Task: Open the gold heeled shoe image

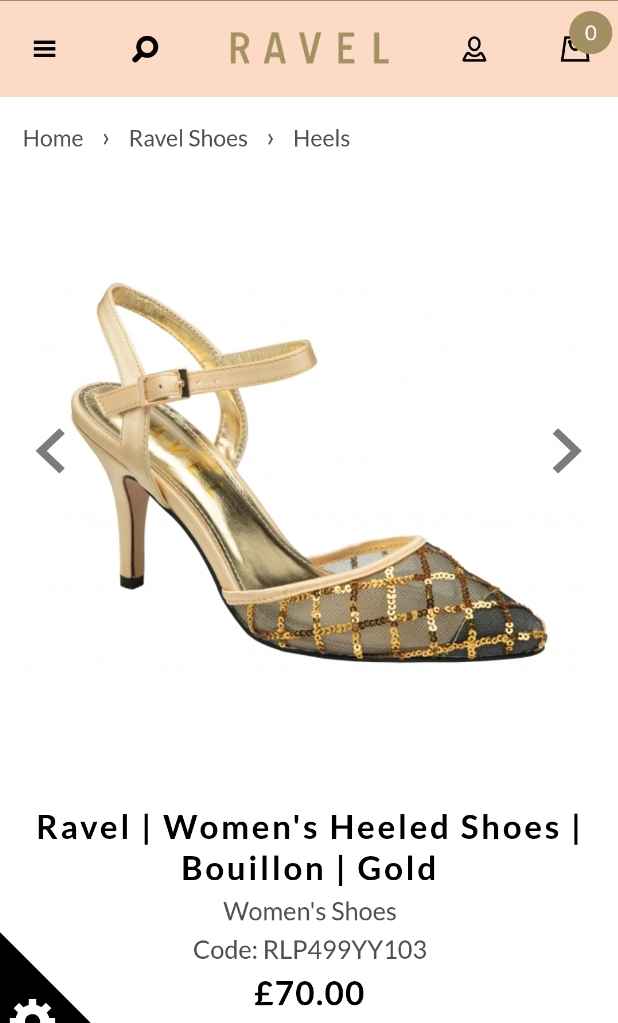Action: (309, 472)
